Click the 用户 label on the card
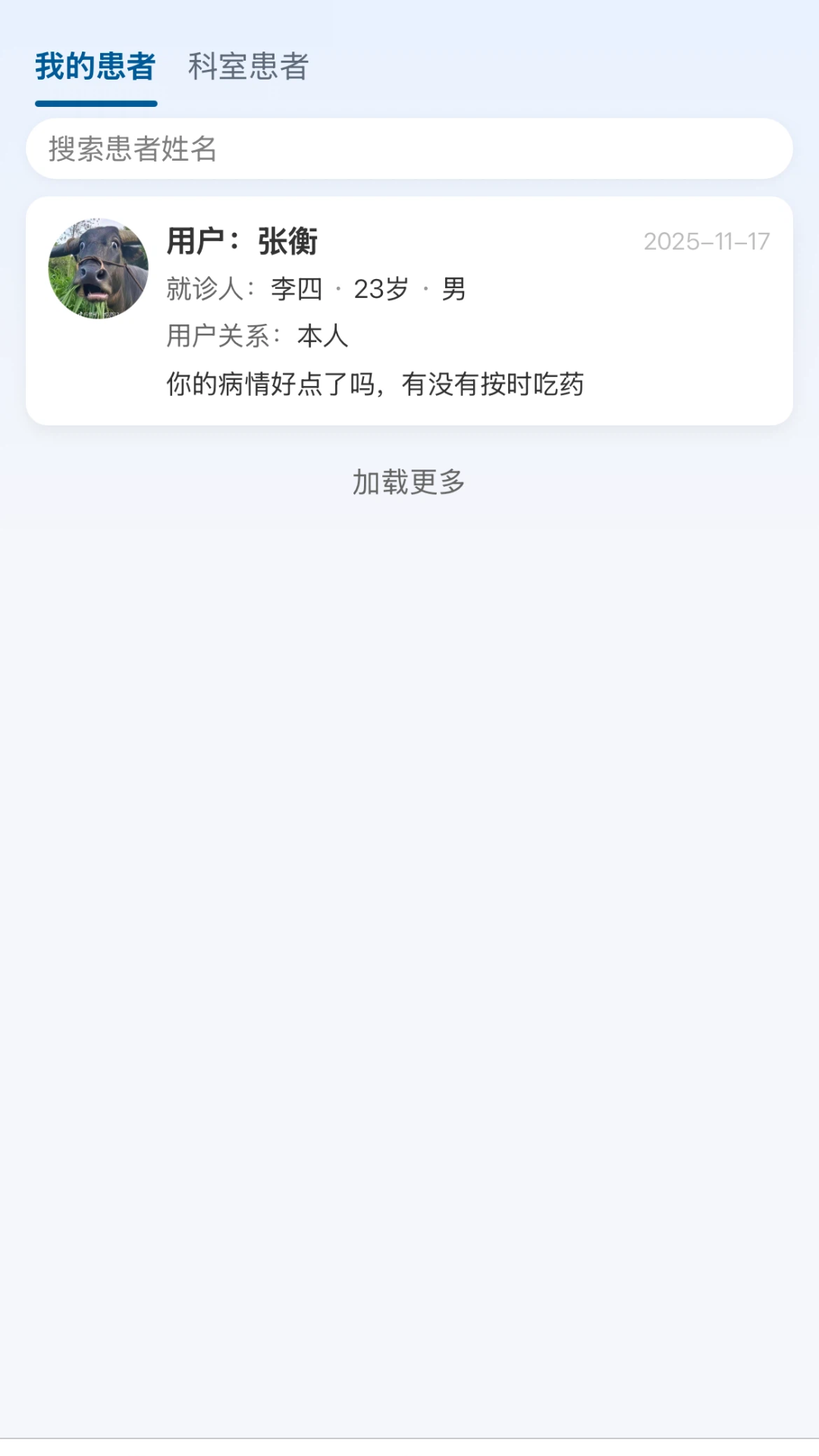This screenshot has width=819, height=1456. pyautogui.click(x=191, y=240)
